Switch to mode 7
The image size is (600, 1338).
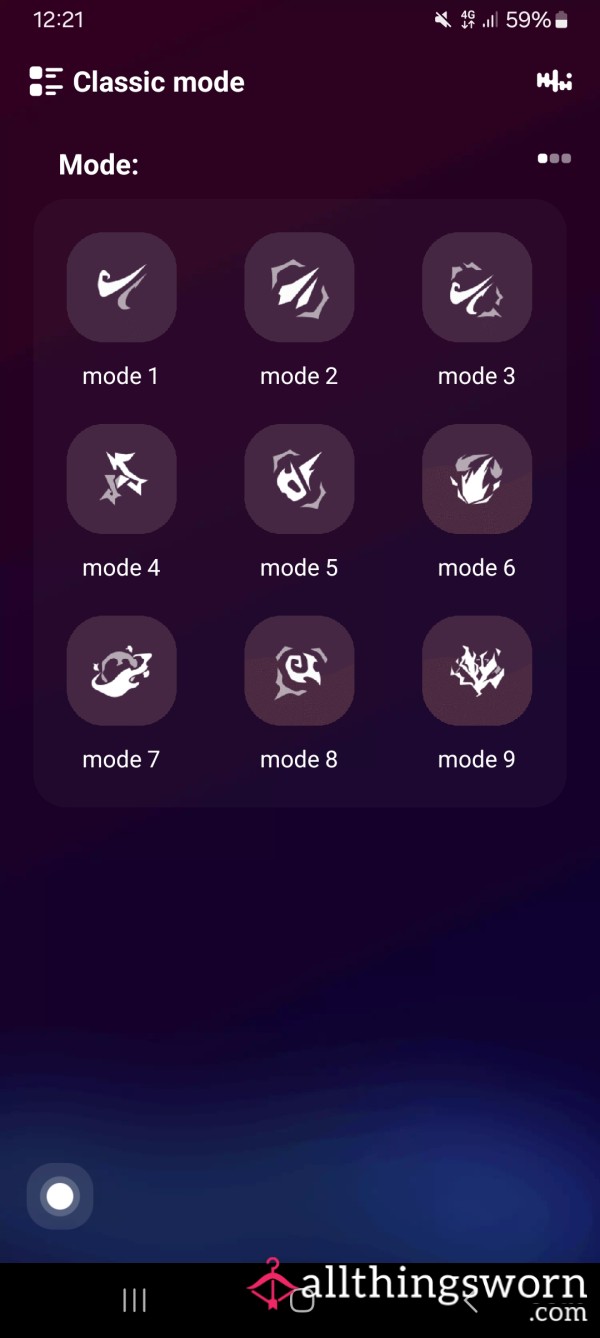121,671
